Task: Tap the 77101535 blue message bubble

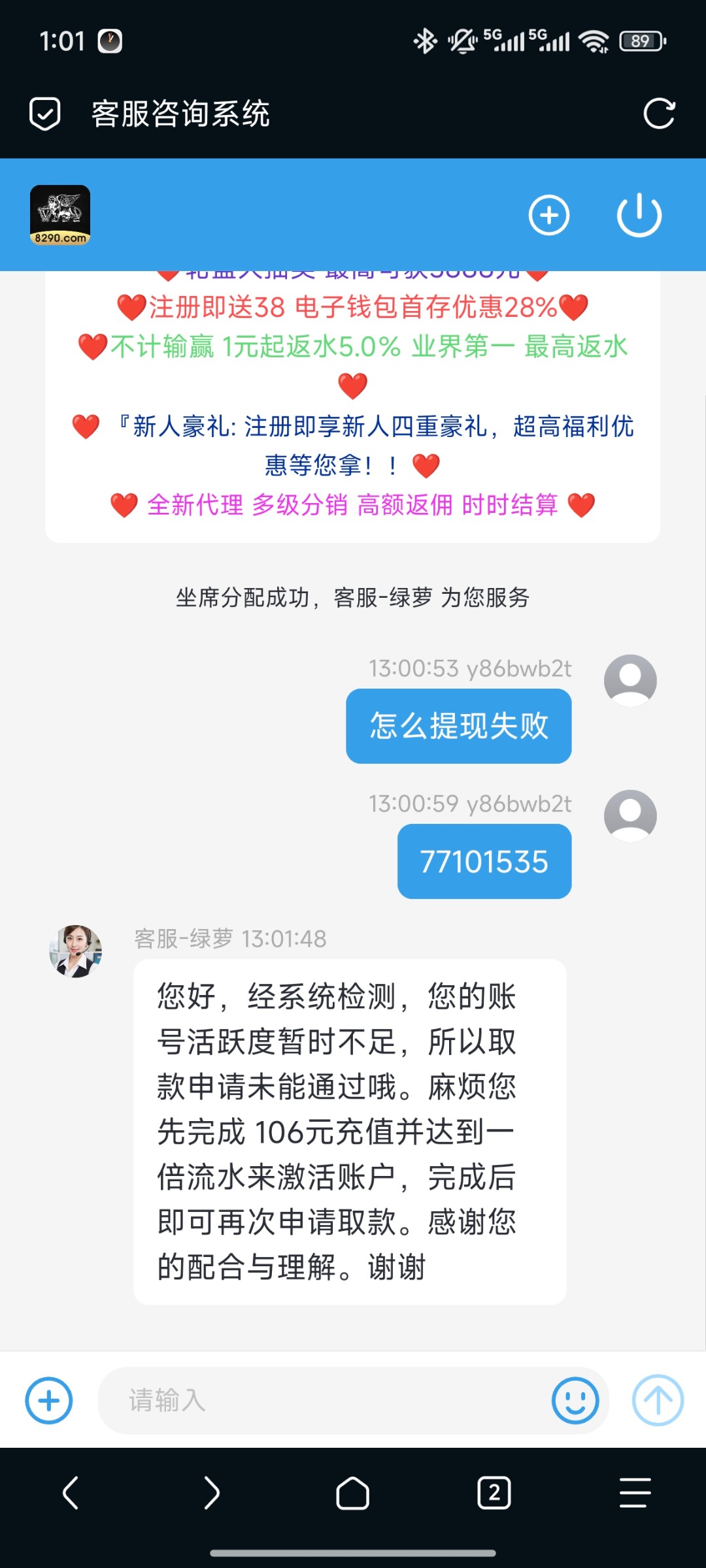Action: tap(484, 860)
